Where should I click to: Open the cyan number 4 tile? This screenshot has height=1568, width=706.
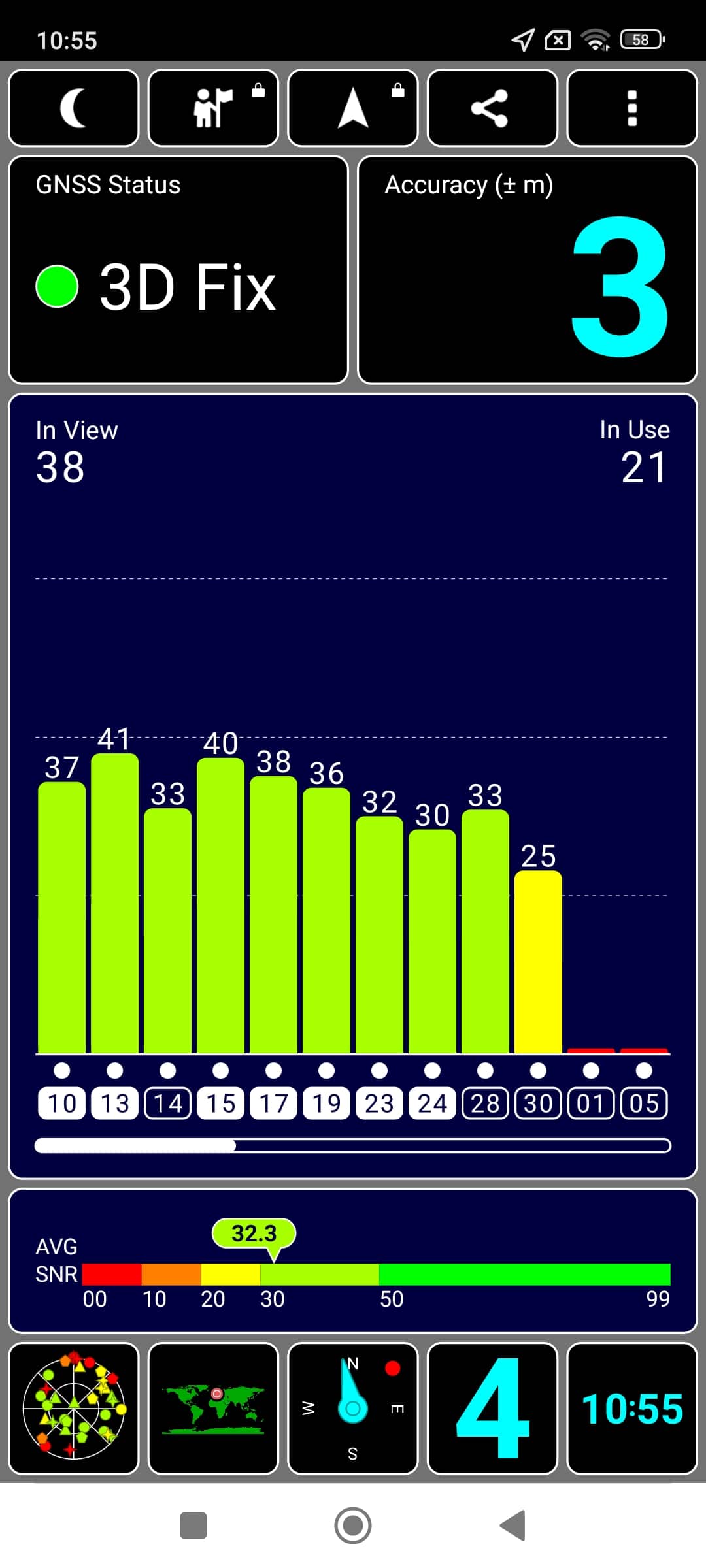pos(492,1408)
